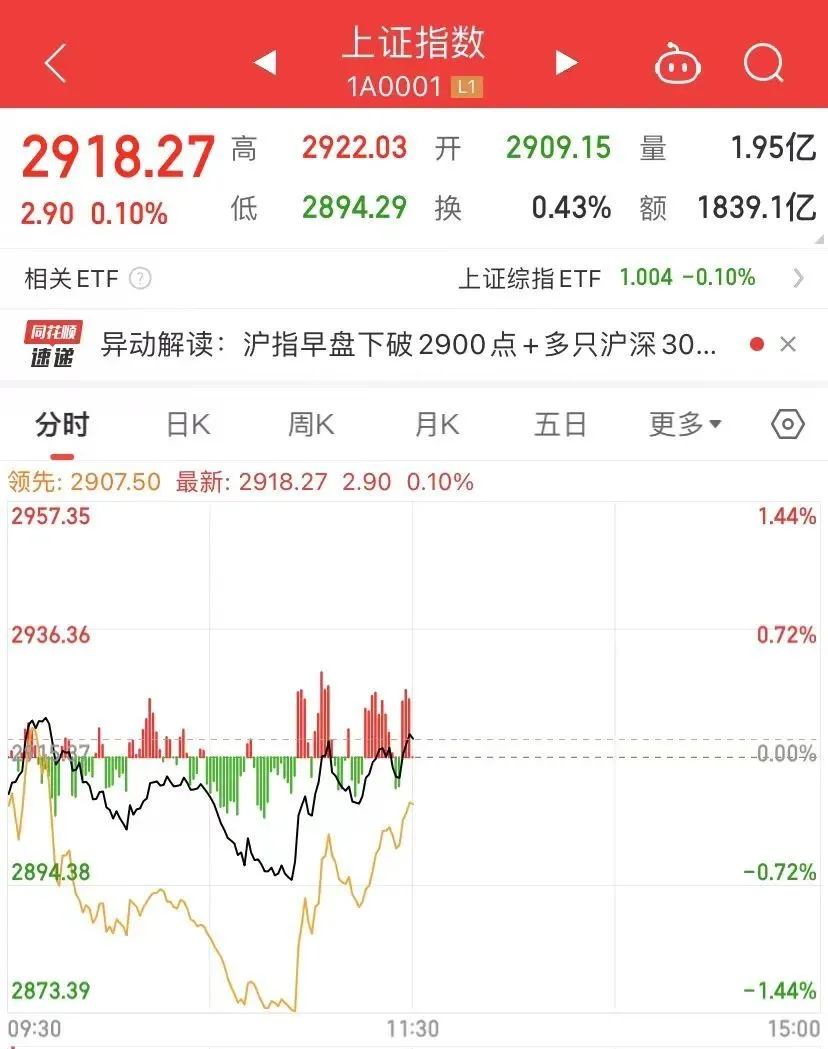
Task: Switch to the next index with right arrow
Action: [x=567, y=63]
